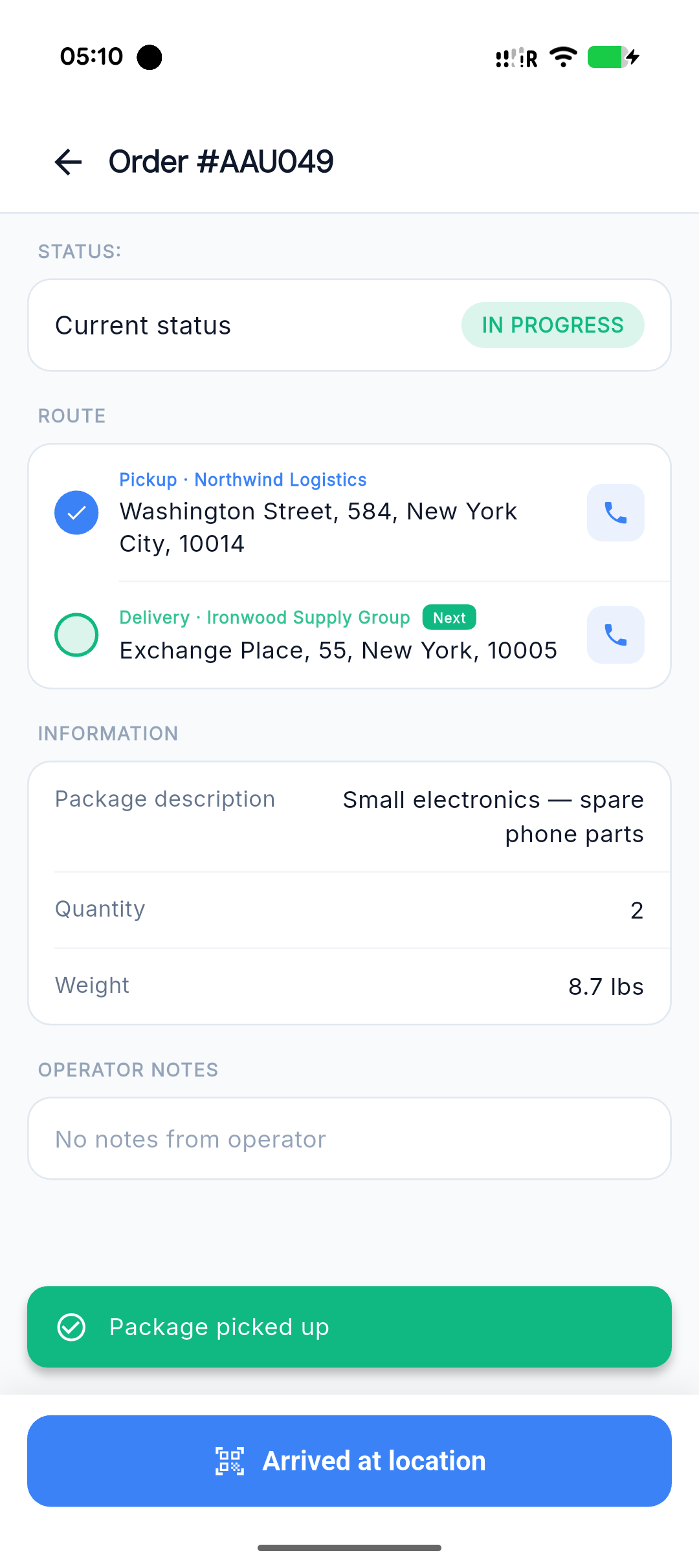Go back from Order #AAU049
The image size is (699, 1568).
(68, 162)
